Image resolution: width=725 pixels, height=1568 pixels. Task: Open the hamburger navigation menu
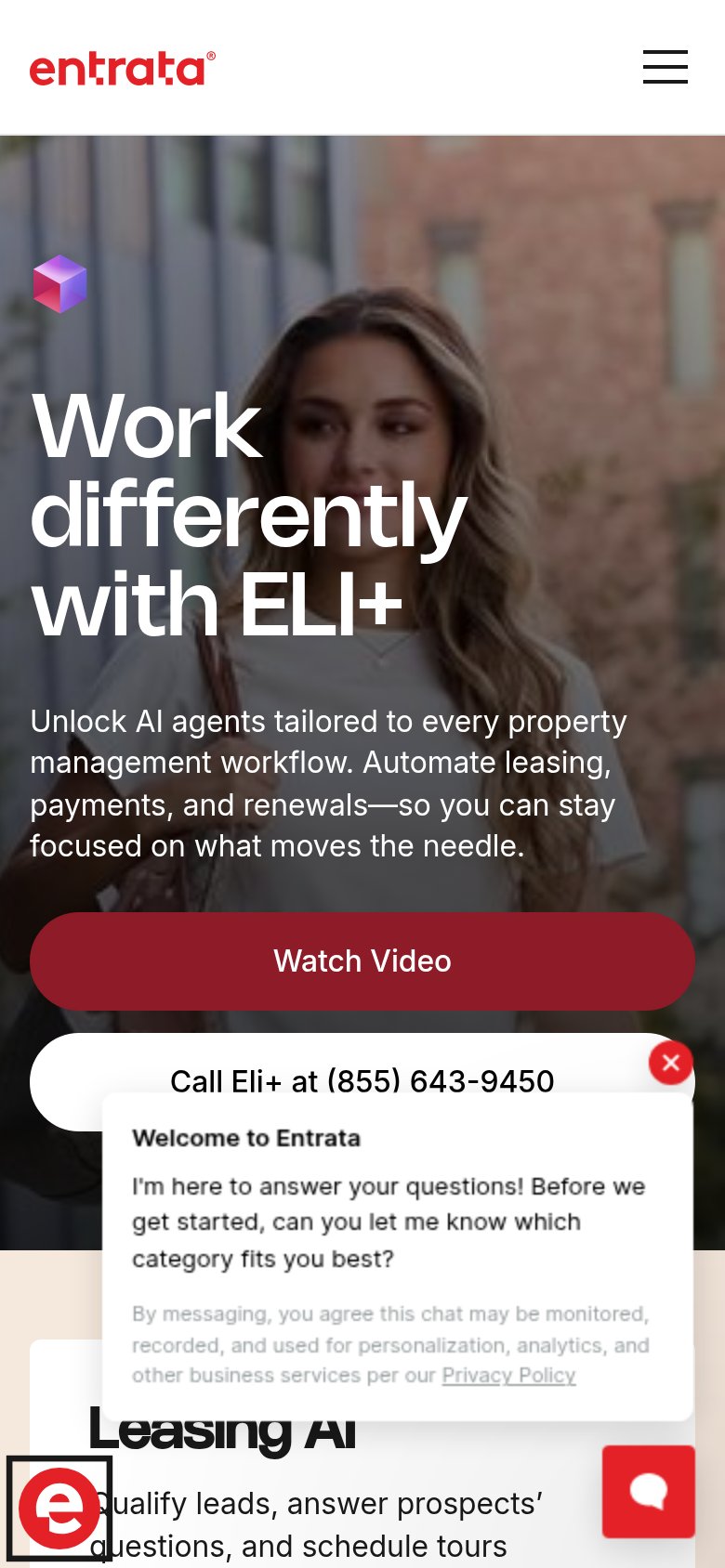(x=666, y=67)
